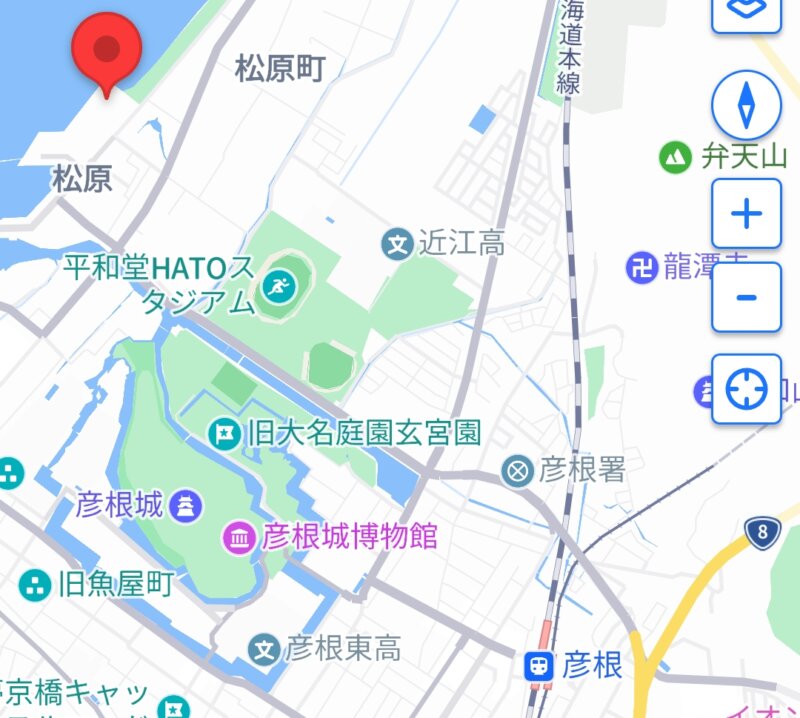Image resolution: width=800 pixels, height=718 pixels.
Task: Open 彦根 train station marker
Action: (x=541, y=664)
